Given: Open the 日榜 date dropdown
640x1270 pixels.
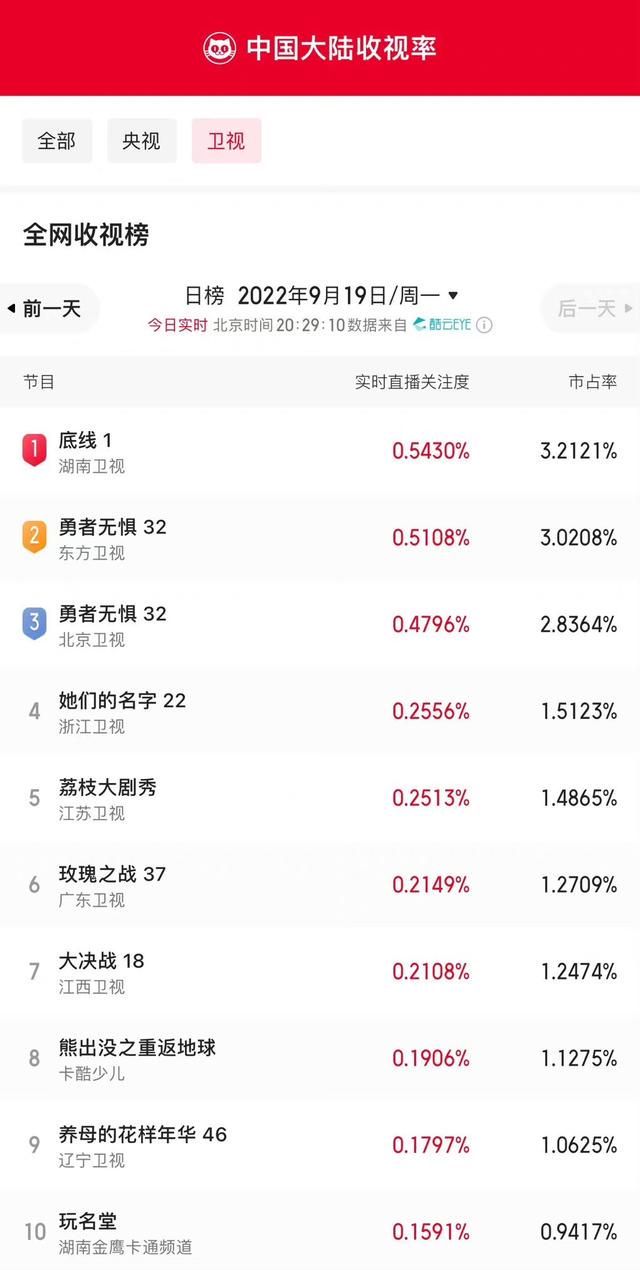Looking at the screenshot, I should (x=322, y=296).
